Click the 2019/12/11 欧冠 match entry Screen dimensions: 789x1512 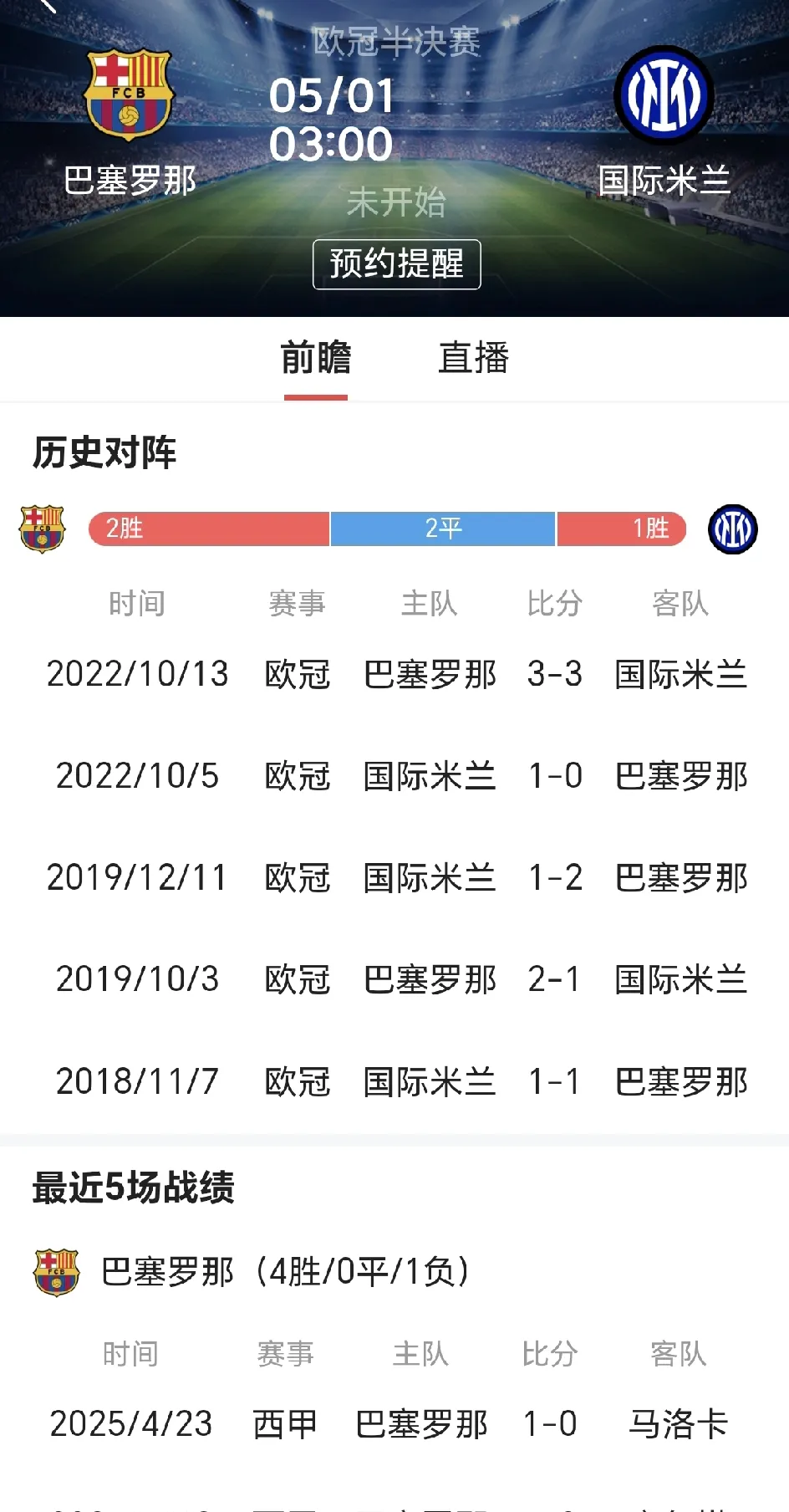[394, 878]
